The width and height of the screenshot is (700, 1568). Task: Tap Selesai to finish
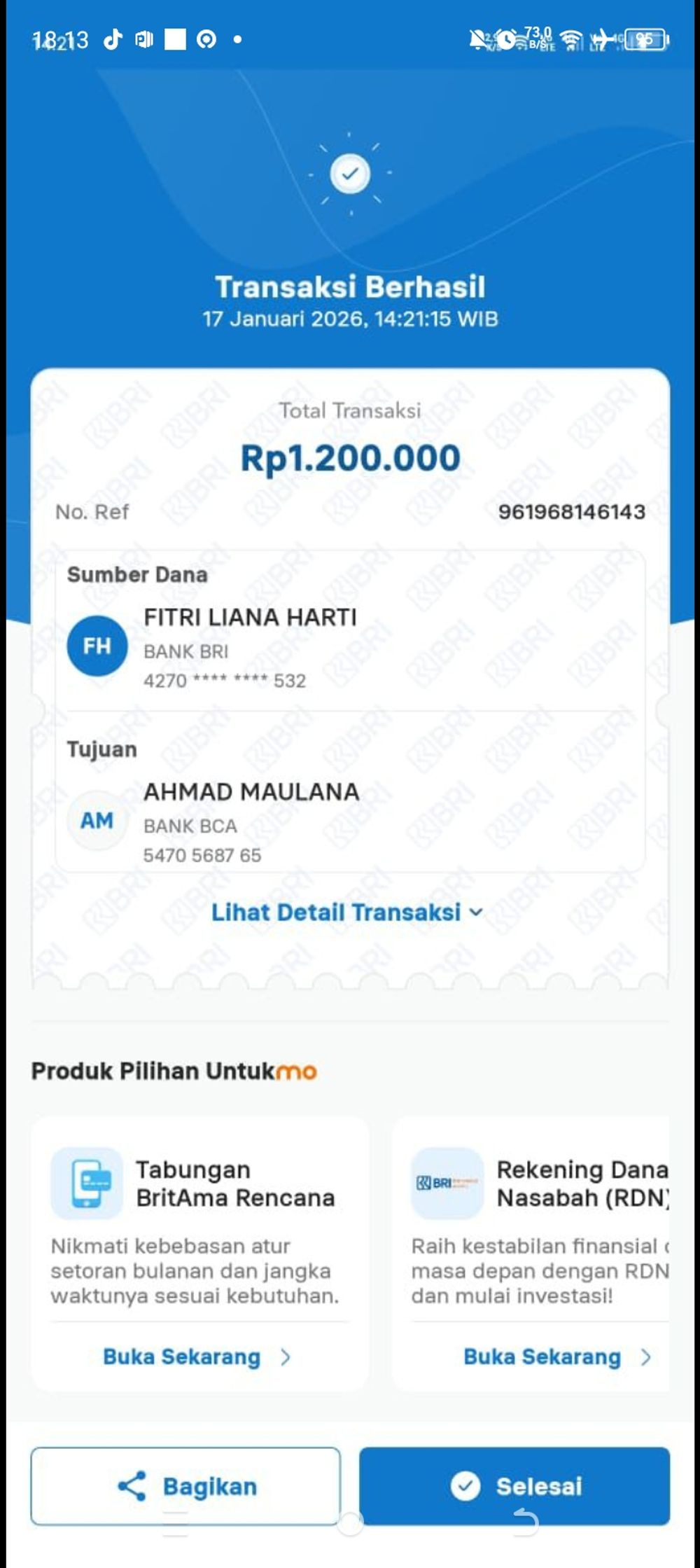514,1486
